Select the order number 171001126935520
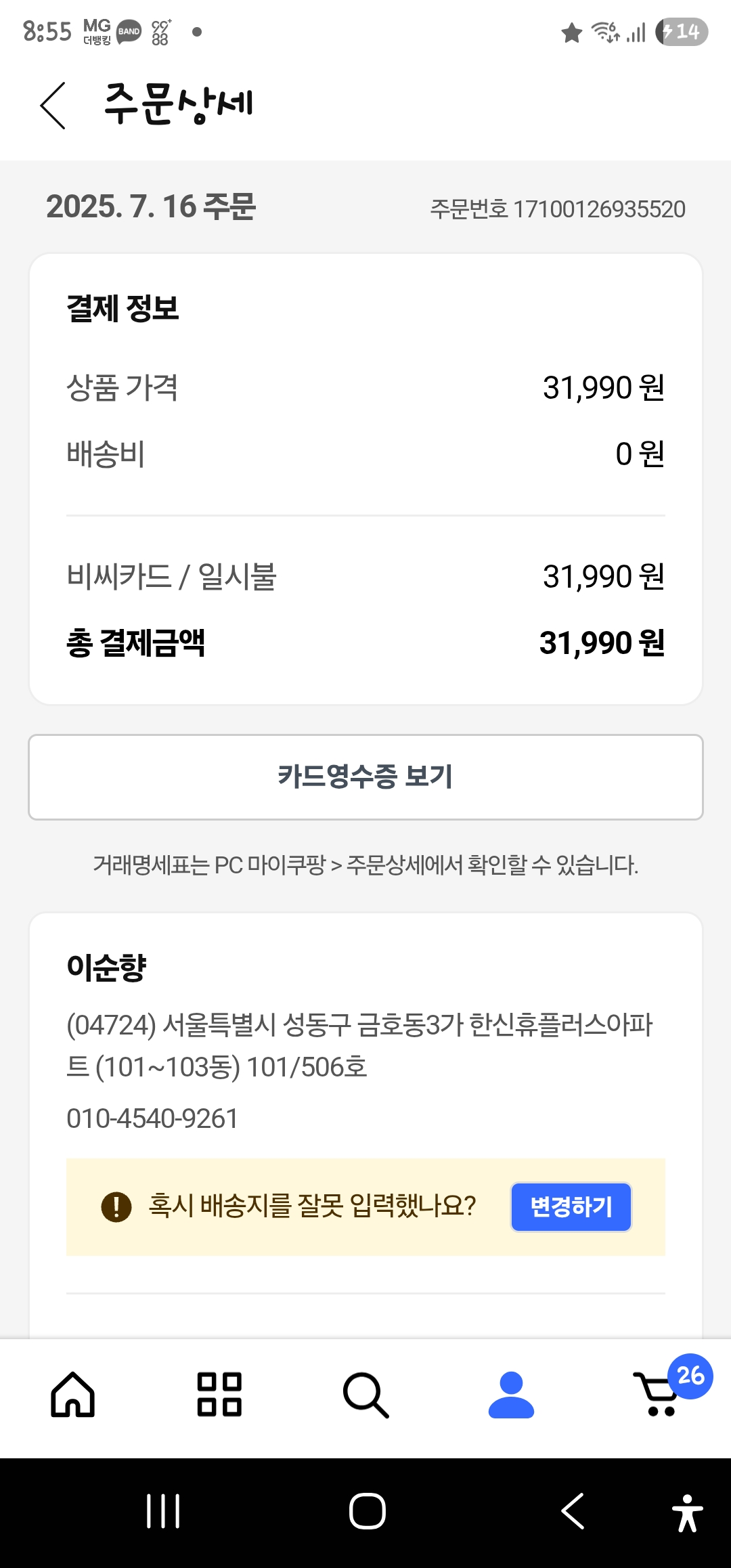This screenshot has height=1568, width=731. 558,209
